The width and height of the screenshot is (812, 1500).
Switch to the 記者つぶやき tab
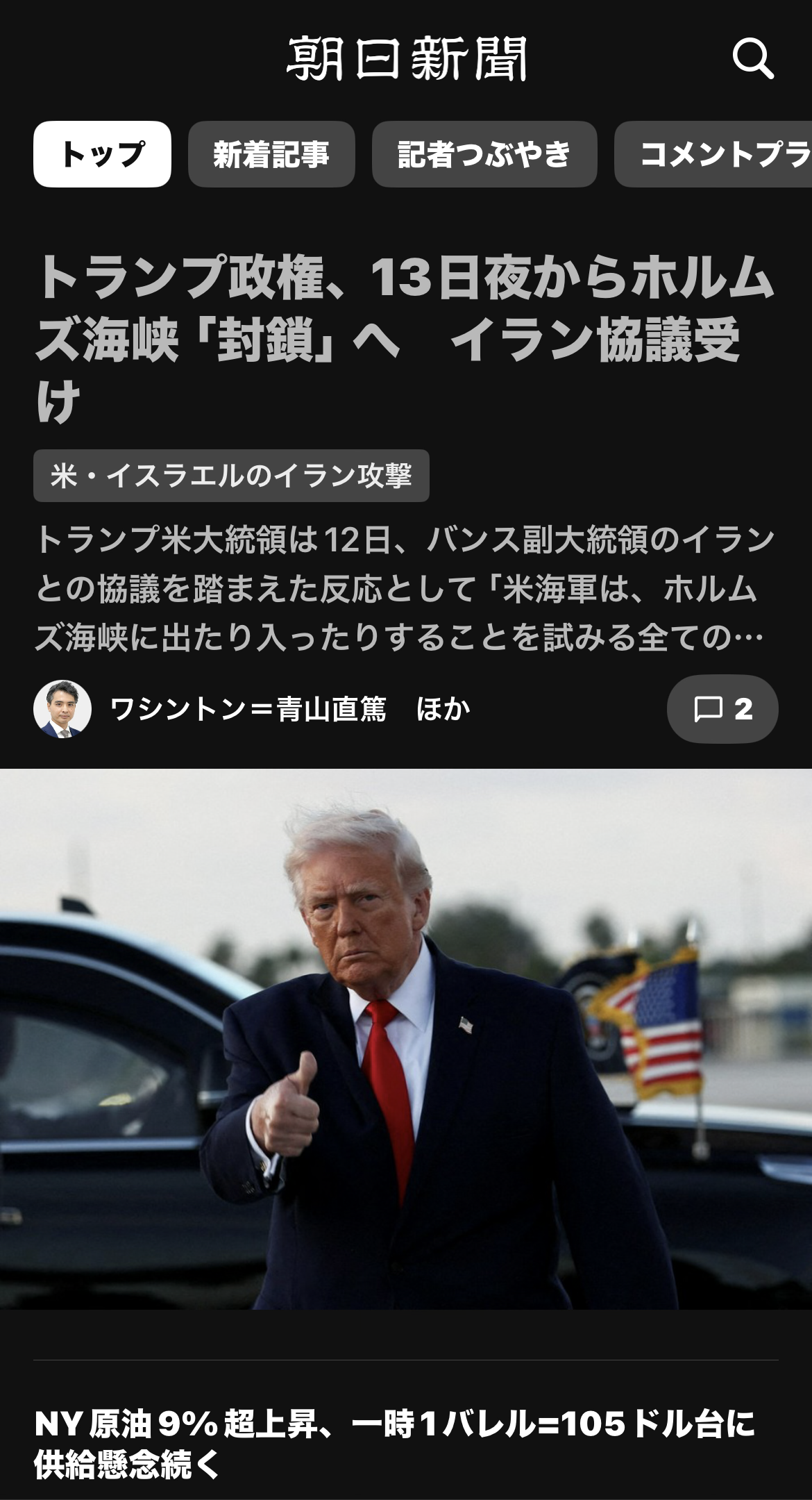(484, 154)
